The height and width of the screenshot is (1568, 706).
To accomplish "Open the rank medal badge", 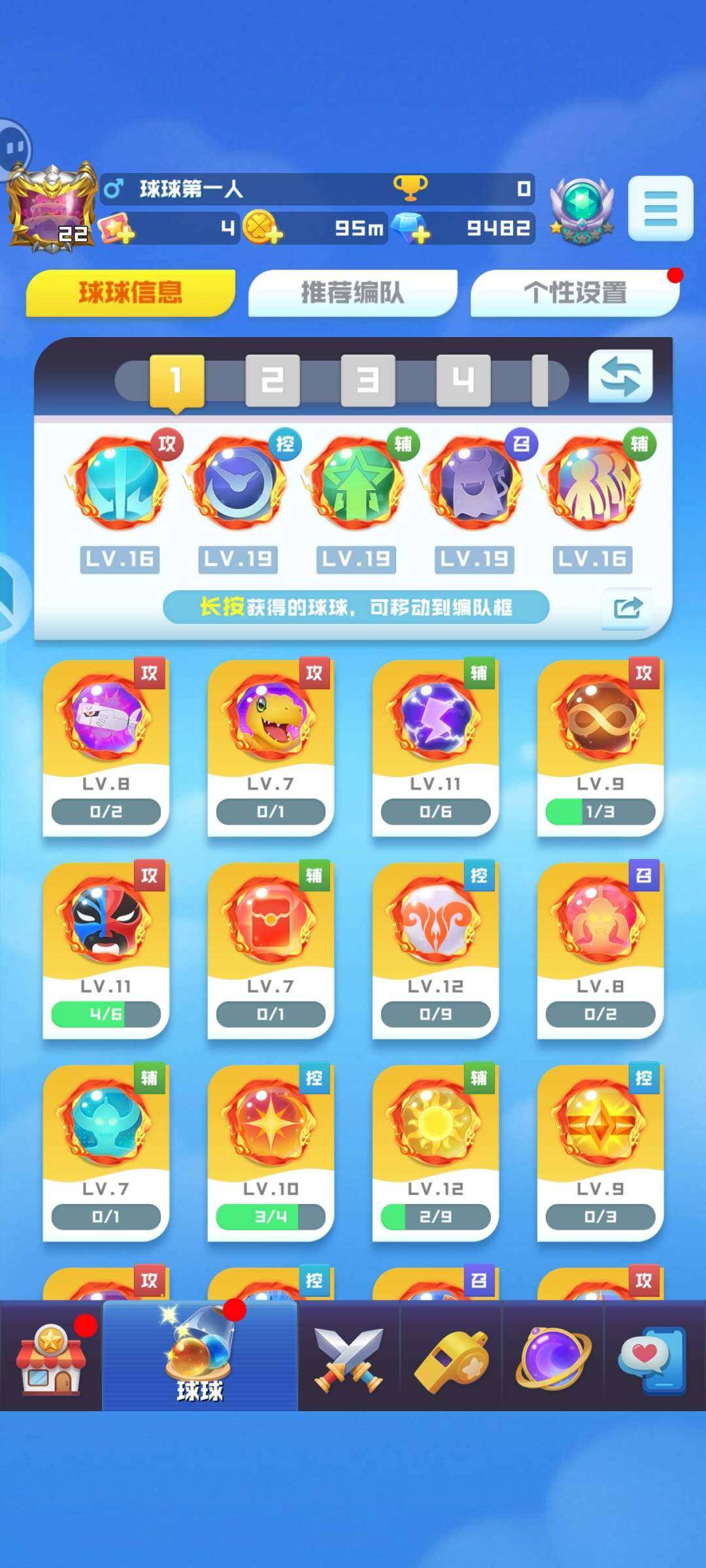I will [581, 209].
